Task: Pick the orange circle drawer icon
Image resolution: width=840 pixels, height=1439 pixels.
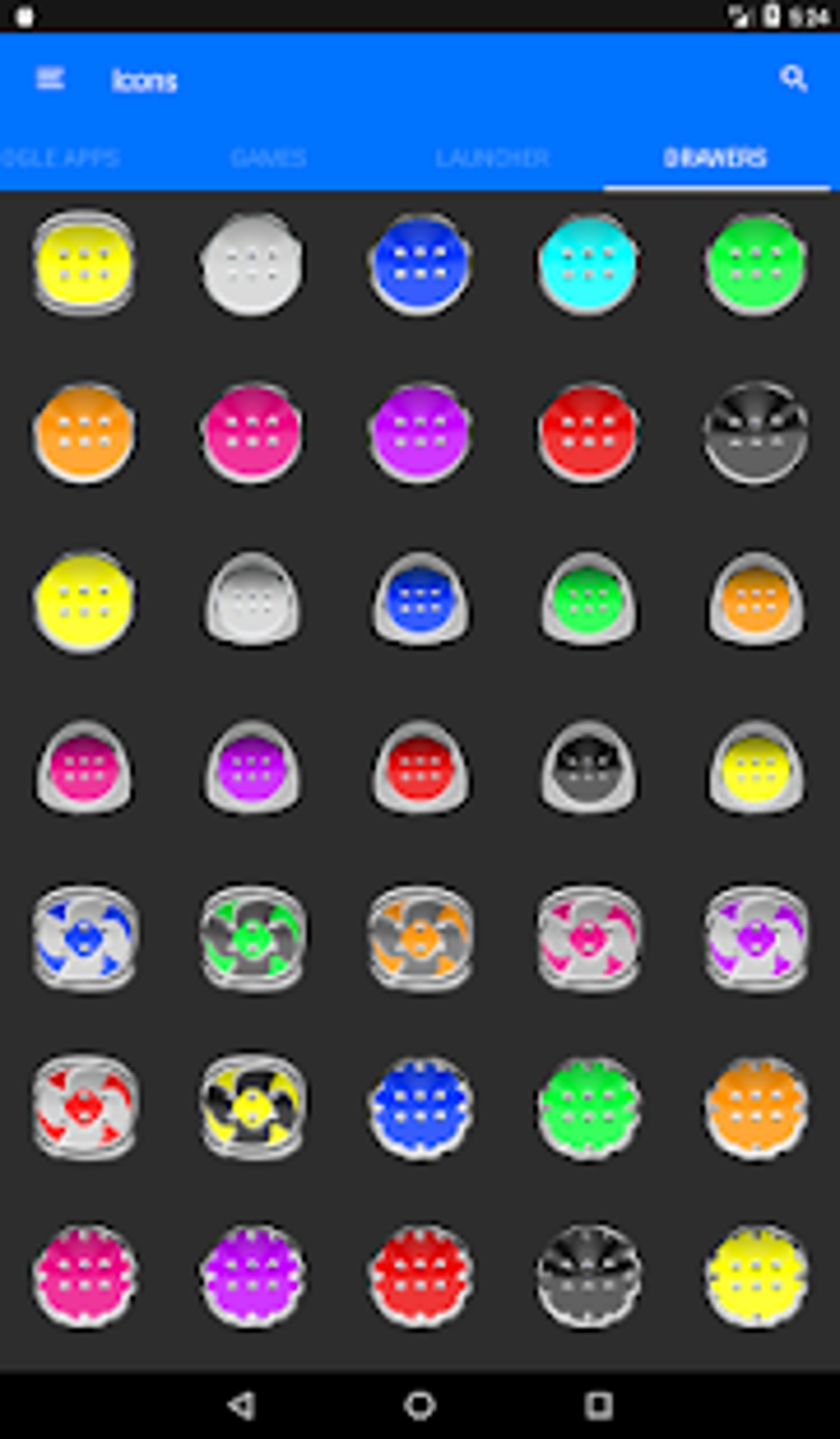Action: [84, 435]
